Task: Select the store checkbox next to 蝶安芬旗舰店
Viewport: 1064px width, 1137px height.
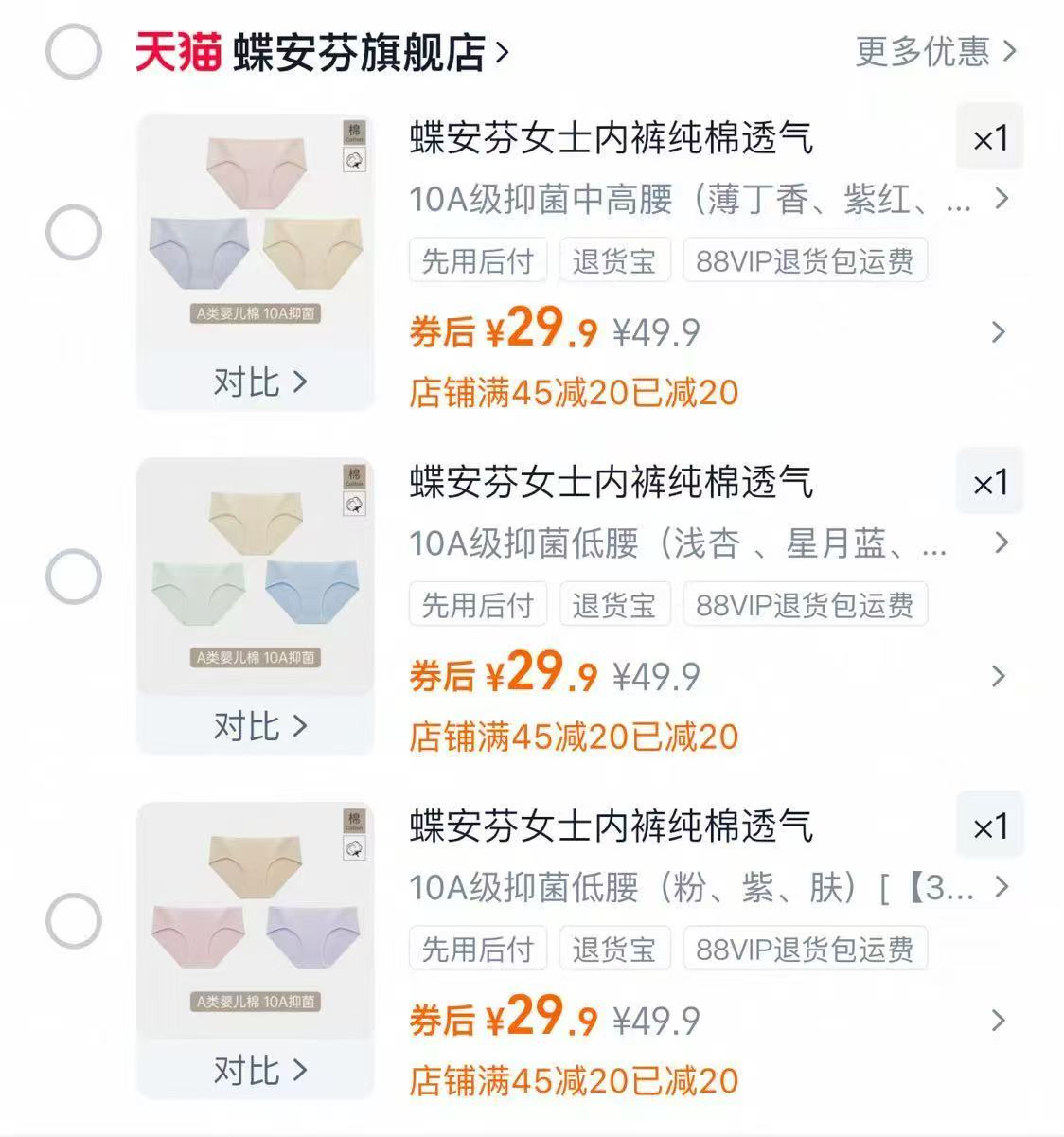Action: pyautogui.click(x=73, y=52)
